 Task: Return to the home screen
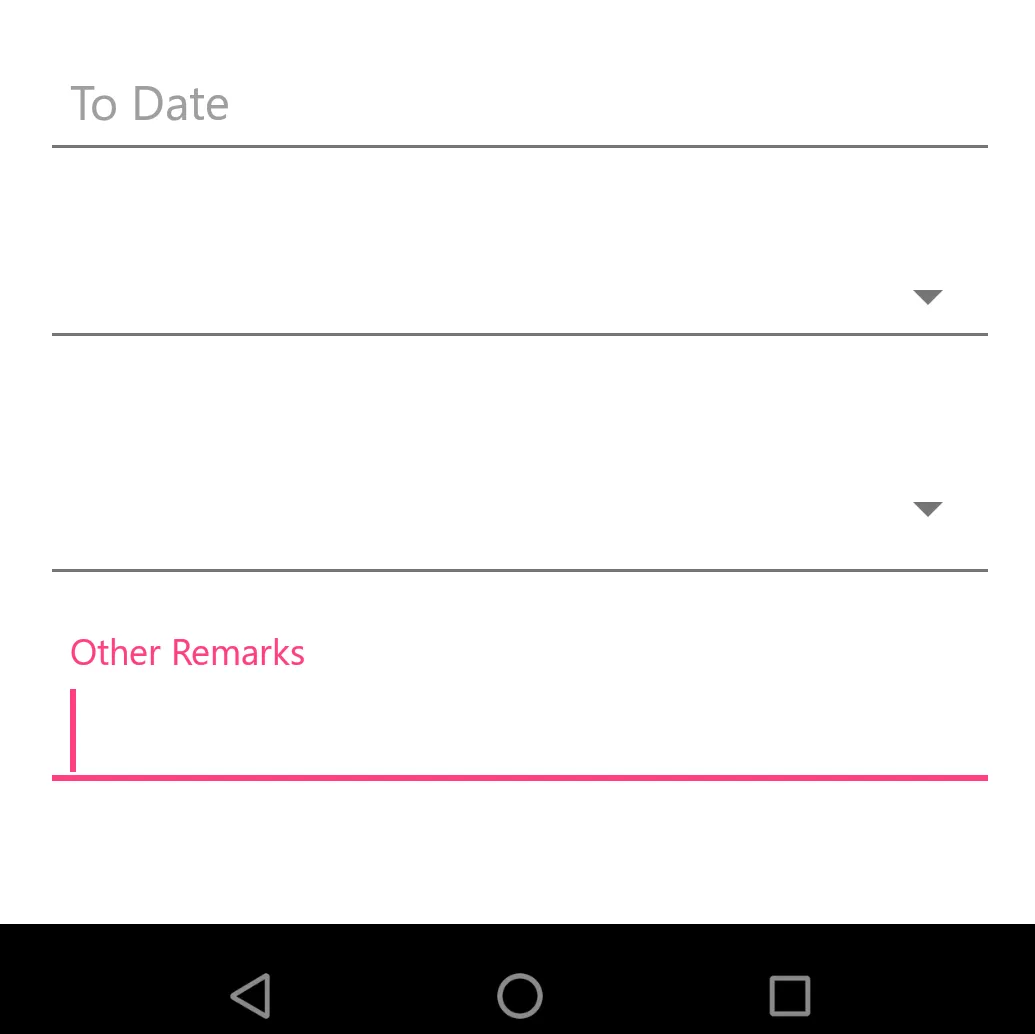(x=519, y=995)
